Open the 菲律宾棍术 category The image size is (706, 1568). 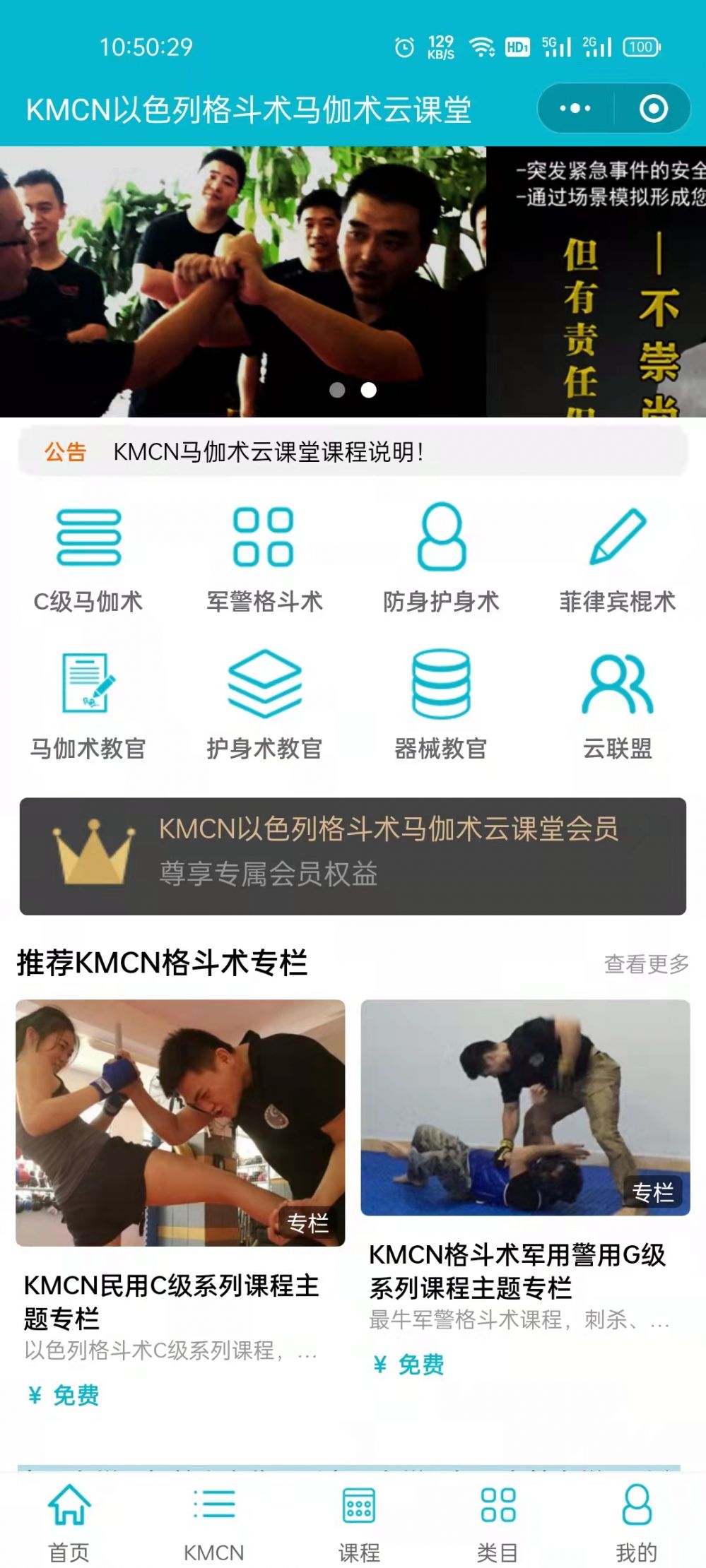pos(618,559)
